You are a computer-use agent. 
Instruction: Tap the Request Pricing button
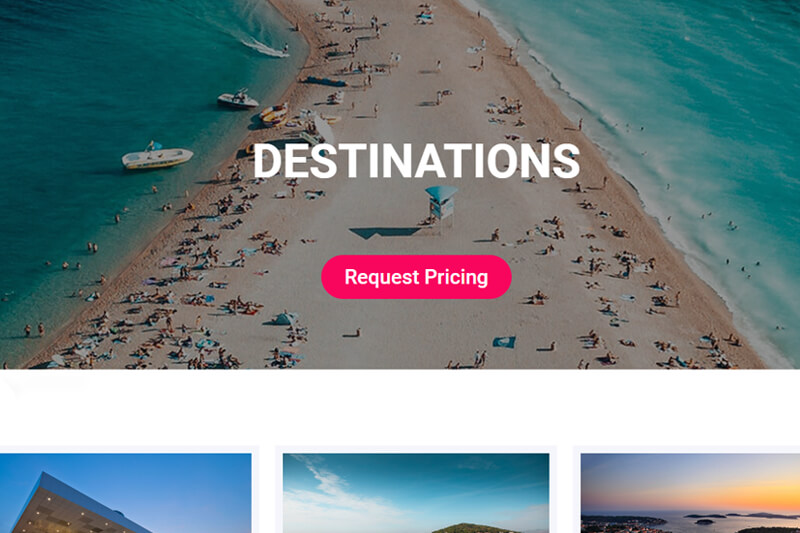[416, 277]
